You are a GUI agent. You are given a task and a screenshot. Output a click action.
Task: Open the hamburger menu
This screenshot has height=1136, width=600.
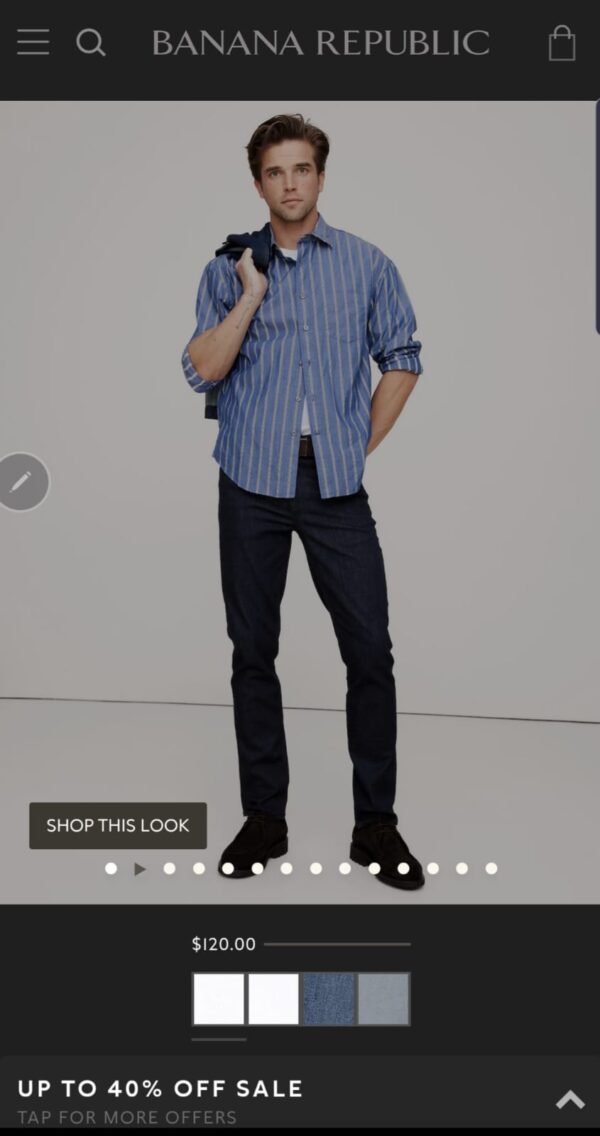point(33,42)
